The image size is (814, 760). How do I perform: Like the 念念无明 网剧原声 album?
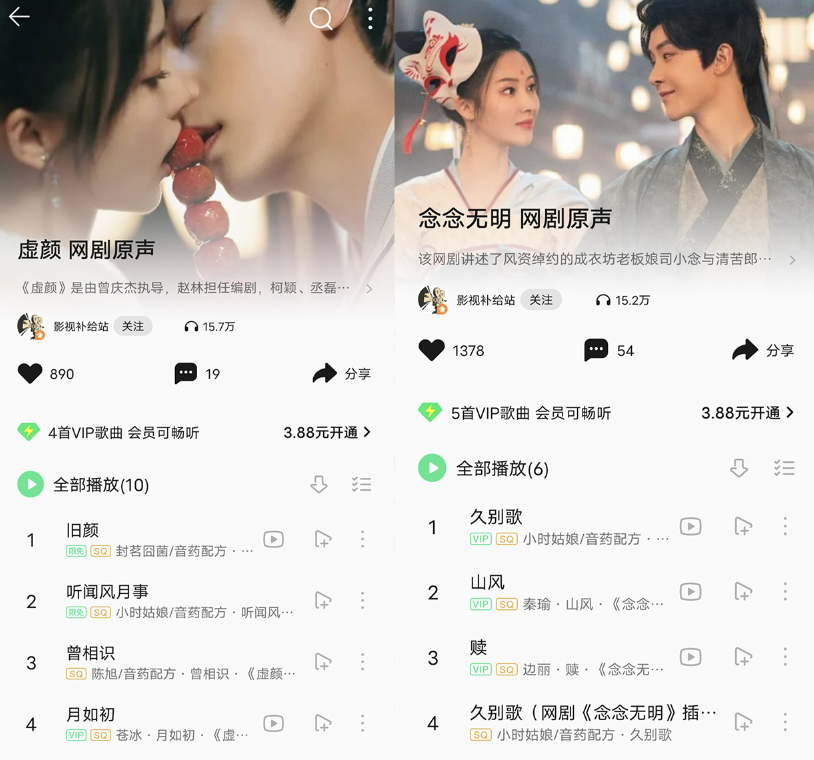pos(431,350)
